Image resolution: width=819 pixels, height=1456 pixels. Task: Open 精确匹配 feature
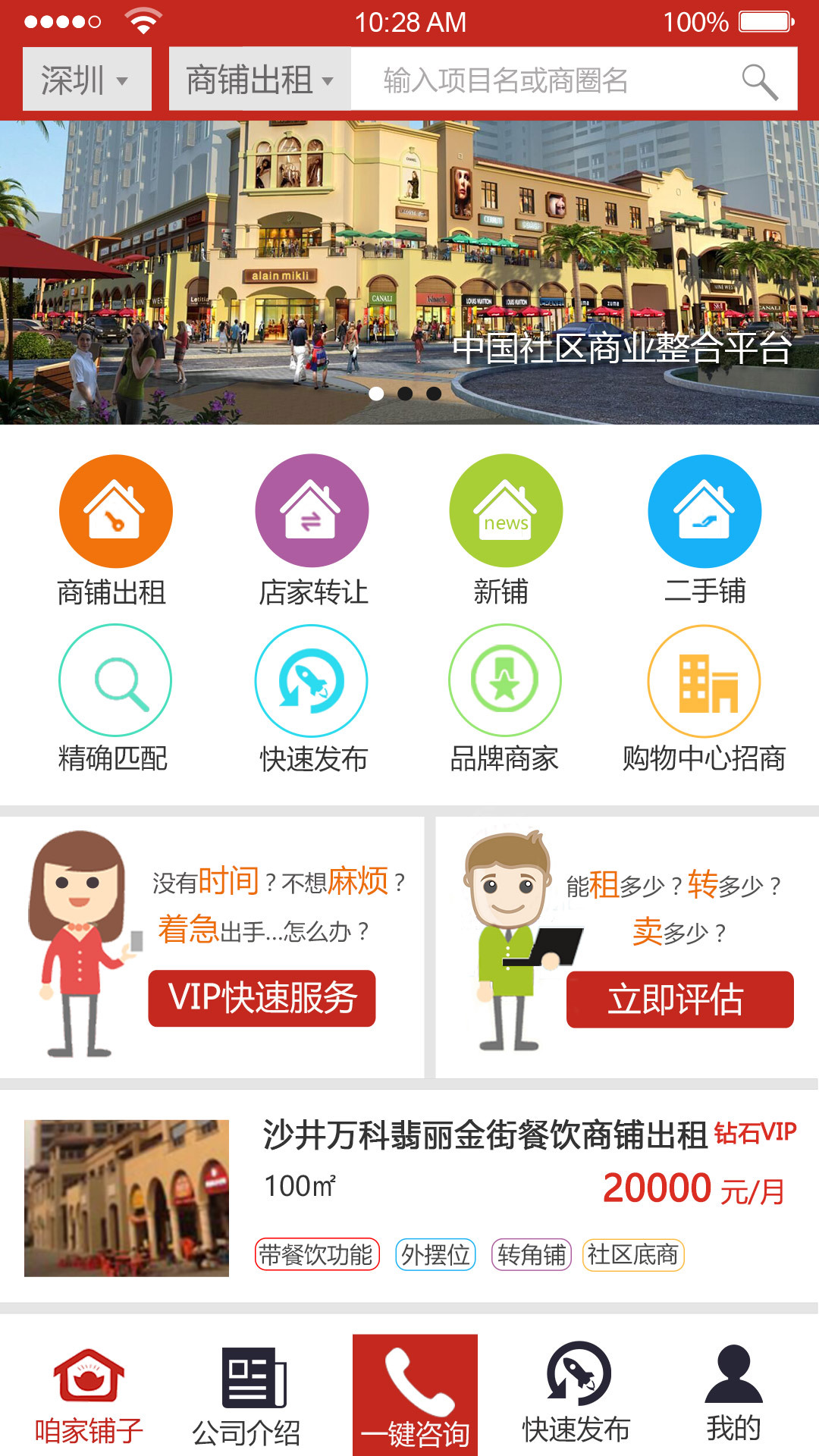tap(115, 680)
